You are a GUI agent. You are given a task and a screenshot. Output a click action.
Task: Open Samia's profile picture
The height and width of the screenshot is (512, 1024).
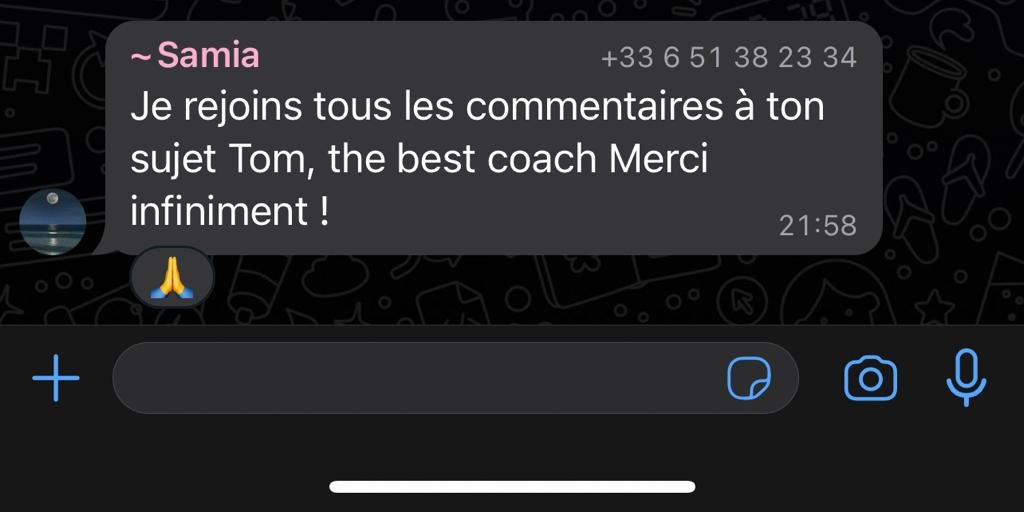coord(53,222)
